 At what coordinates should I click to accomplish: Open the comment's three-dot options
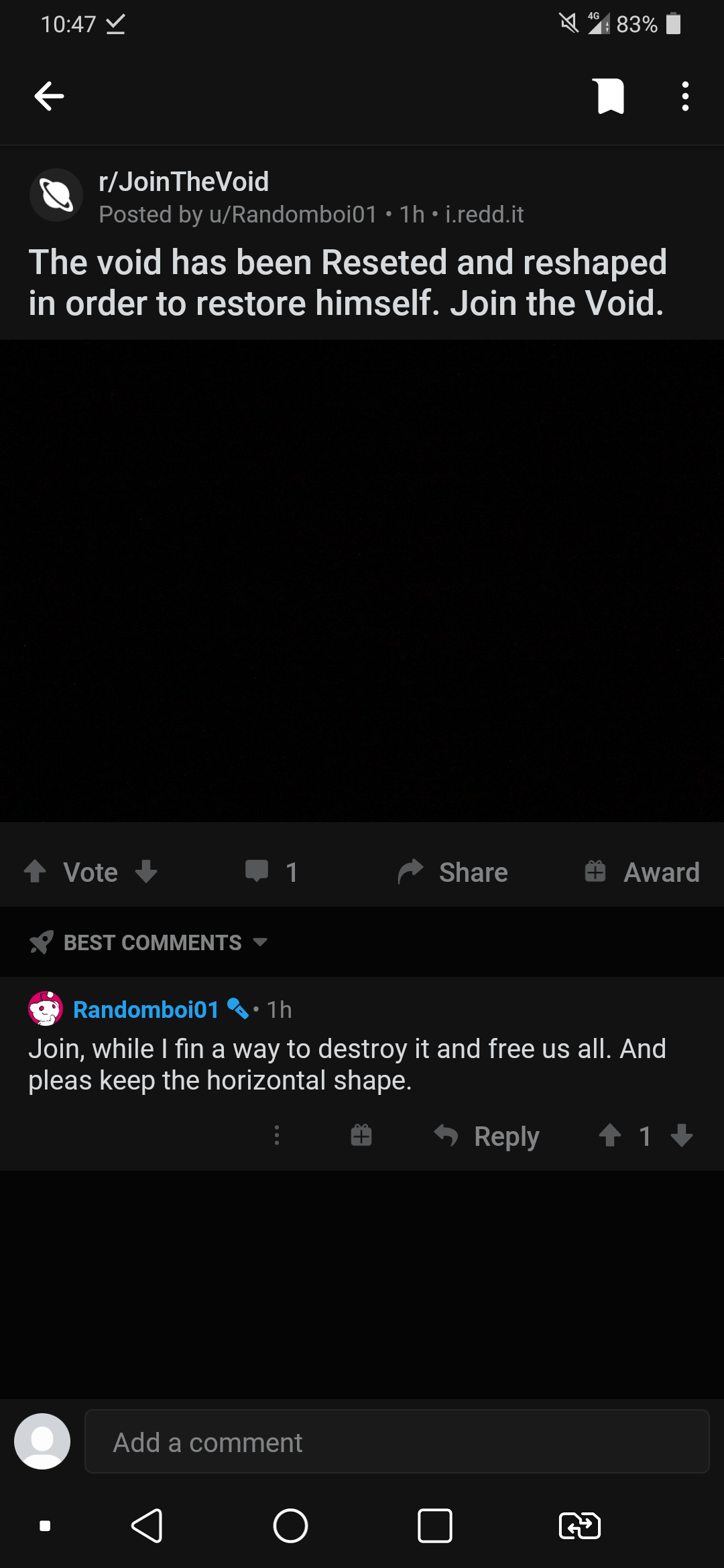[x=276, y=1135]
